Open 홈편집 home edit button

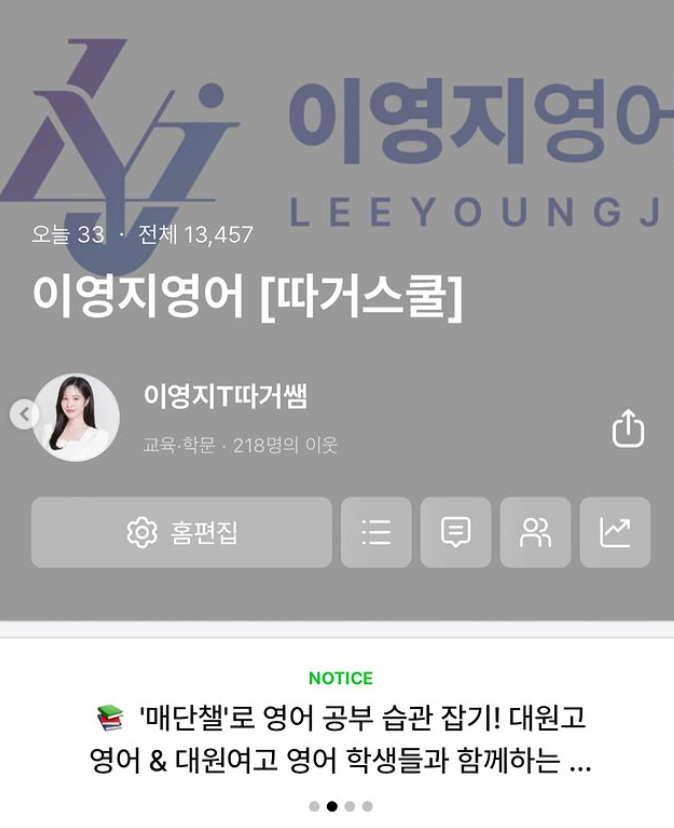182,532
